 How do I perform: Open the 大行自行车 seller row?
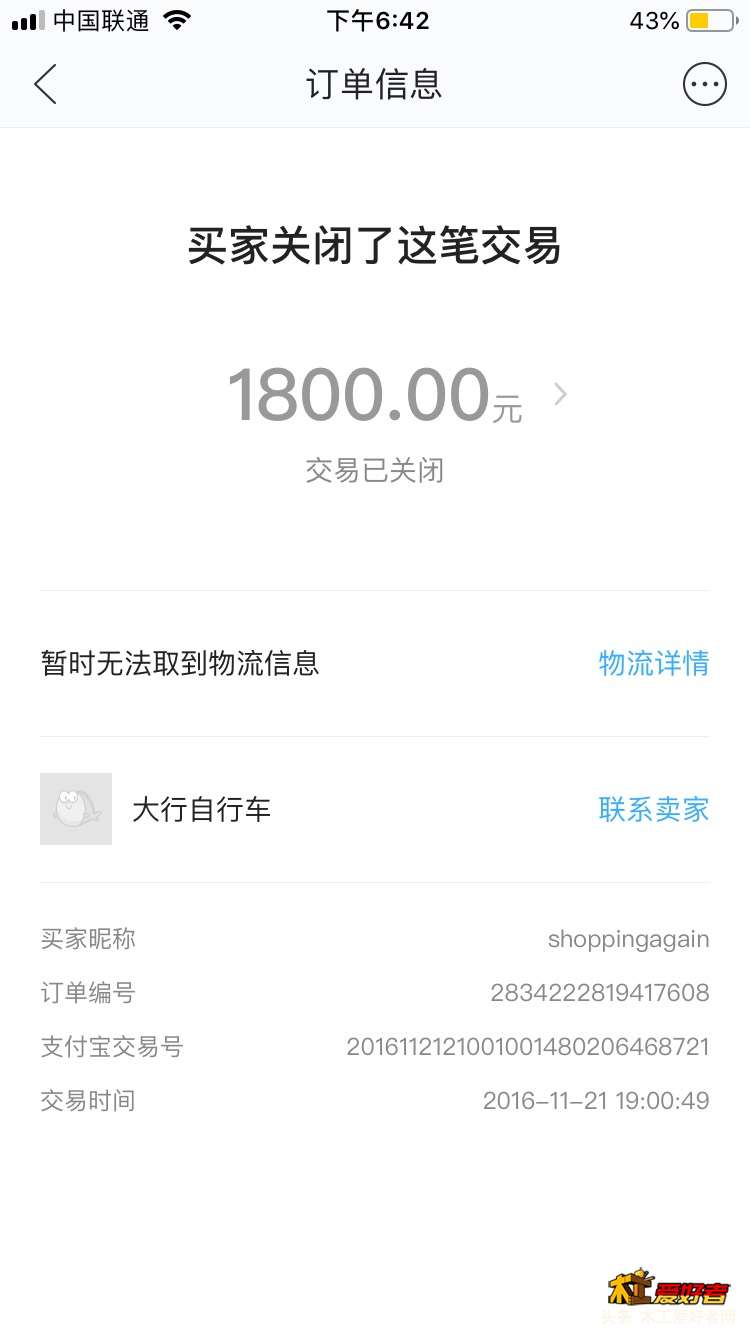(200, 809)
